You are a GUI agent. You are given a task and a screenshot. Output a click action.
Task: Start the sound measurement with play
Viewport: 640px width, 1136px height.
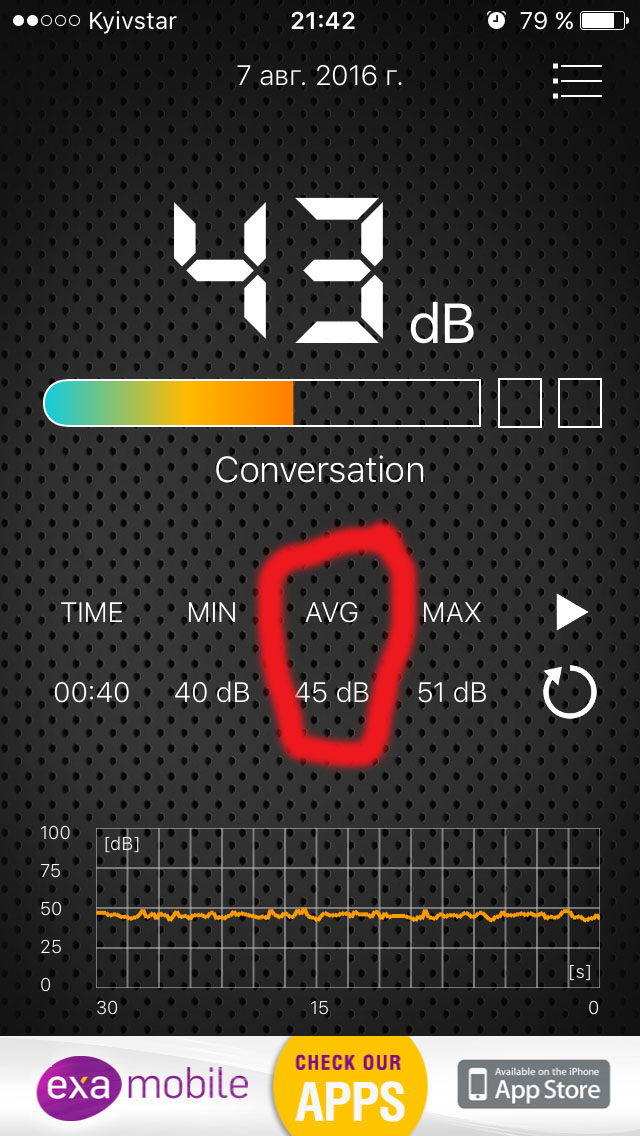(571, 612)
